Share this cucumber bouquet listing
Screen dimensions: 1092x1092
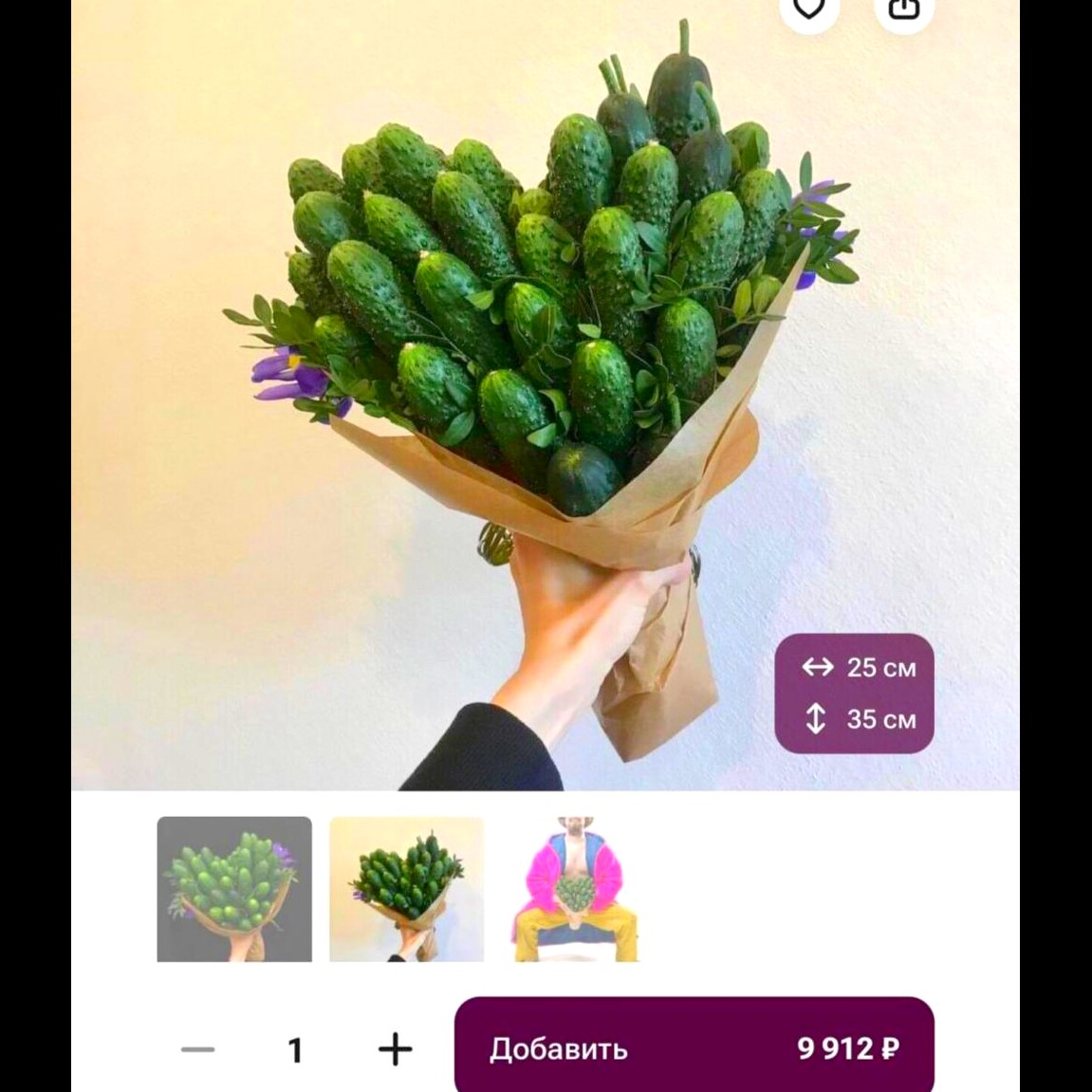click(903, 9)
